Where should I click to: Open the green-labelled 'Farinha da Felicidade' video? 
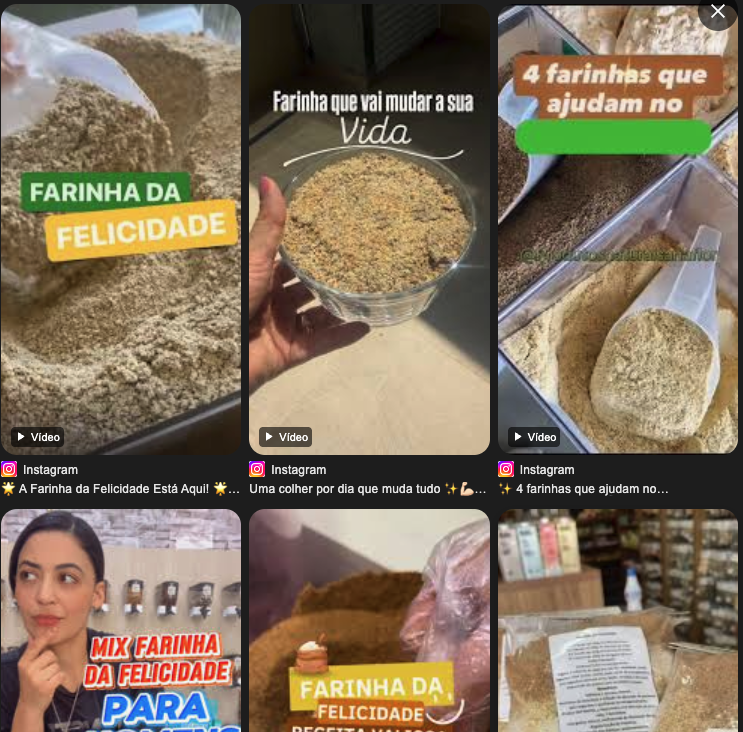[121, 230]
